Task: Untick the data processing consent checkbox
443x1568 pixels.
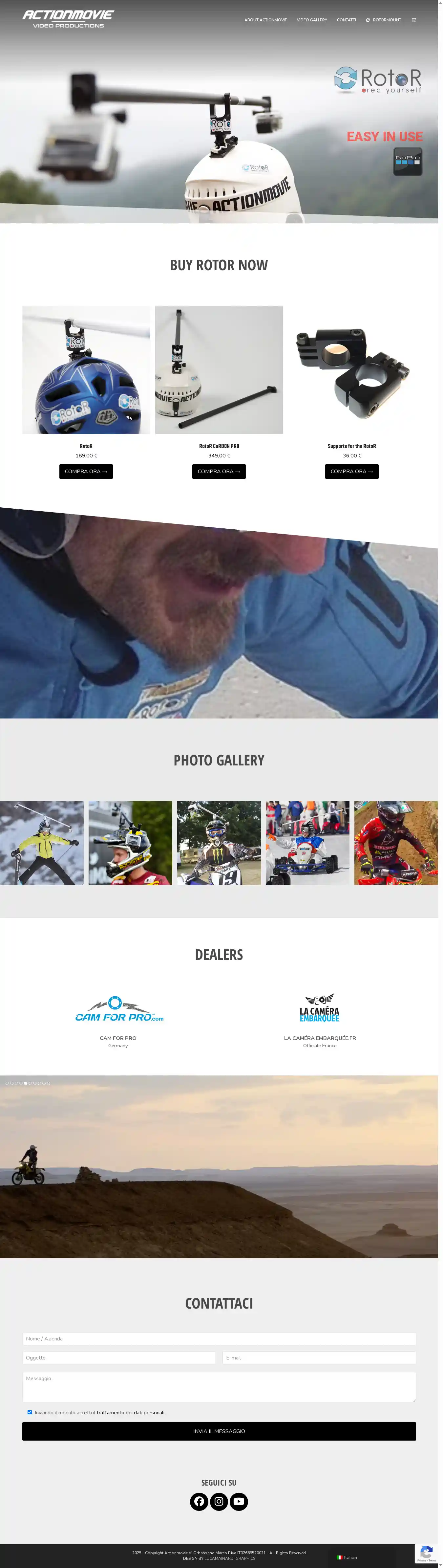Action: click(x=29, y=1412)
